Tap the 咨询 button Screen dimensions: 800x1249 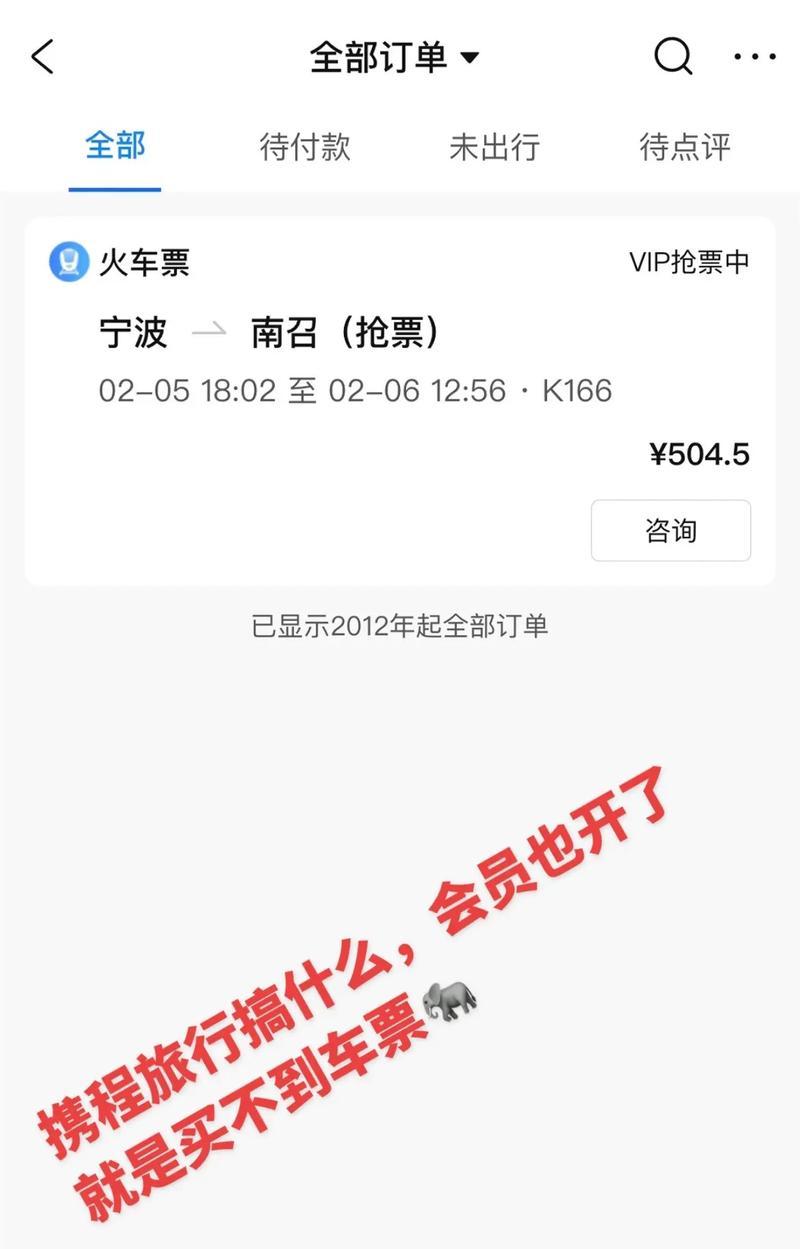coord(670,530)
